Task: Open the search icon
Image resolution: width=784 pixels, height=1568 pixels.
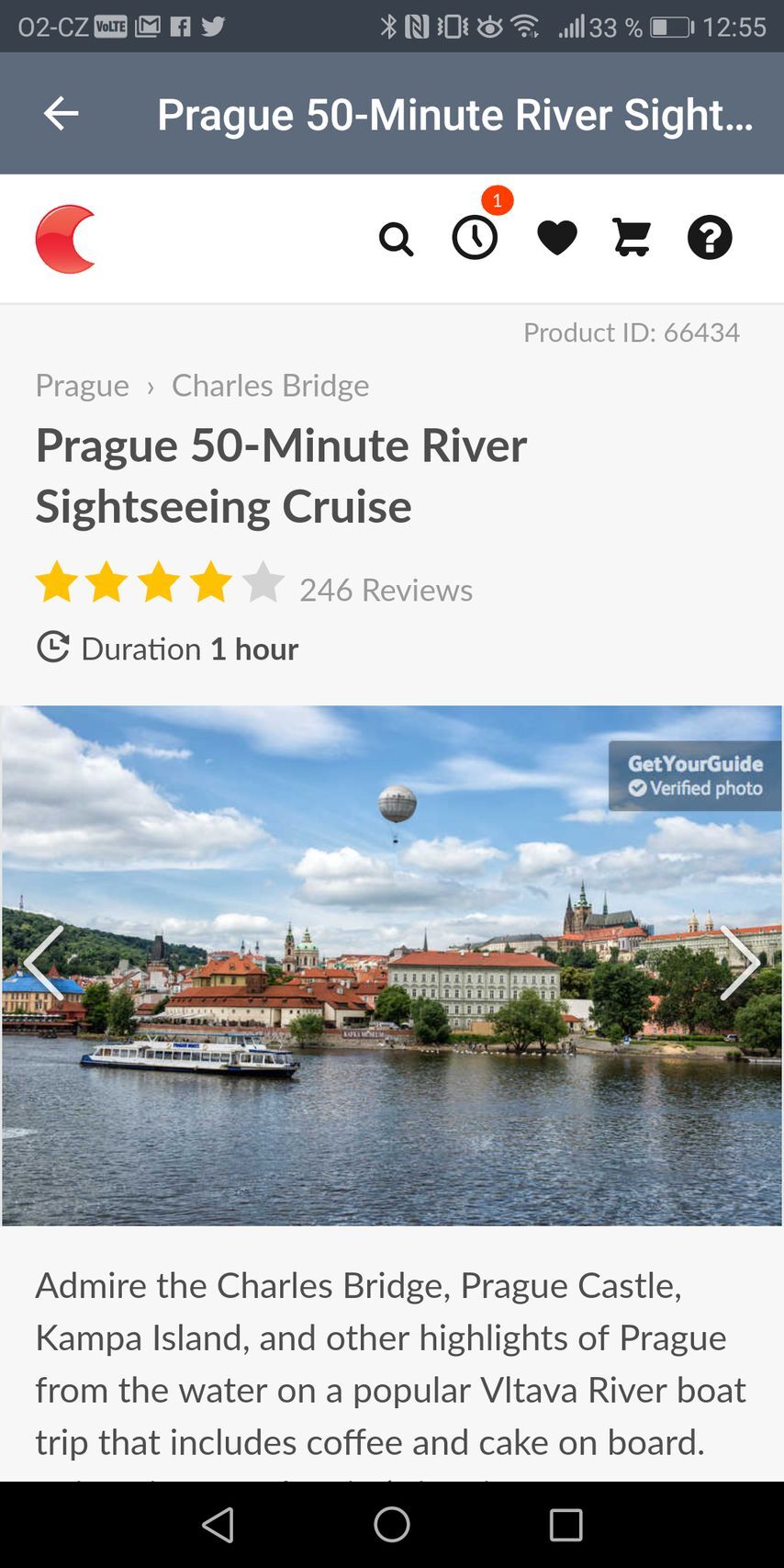Action: pos(396,238)
